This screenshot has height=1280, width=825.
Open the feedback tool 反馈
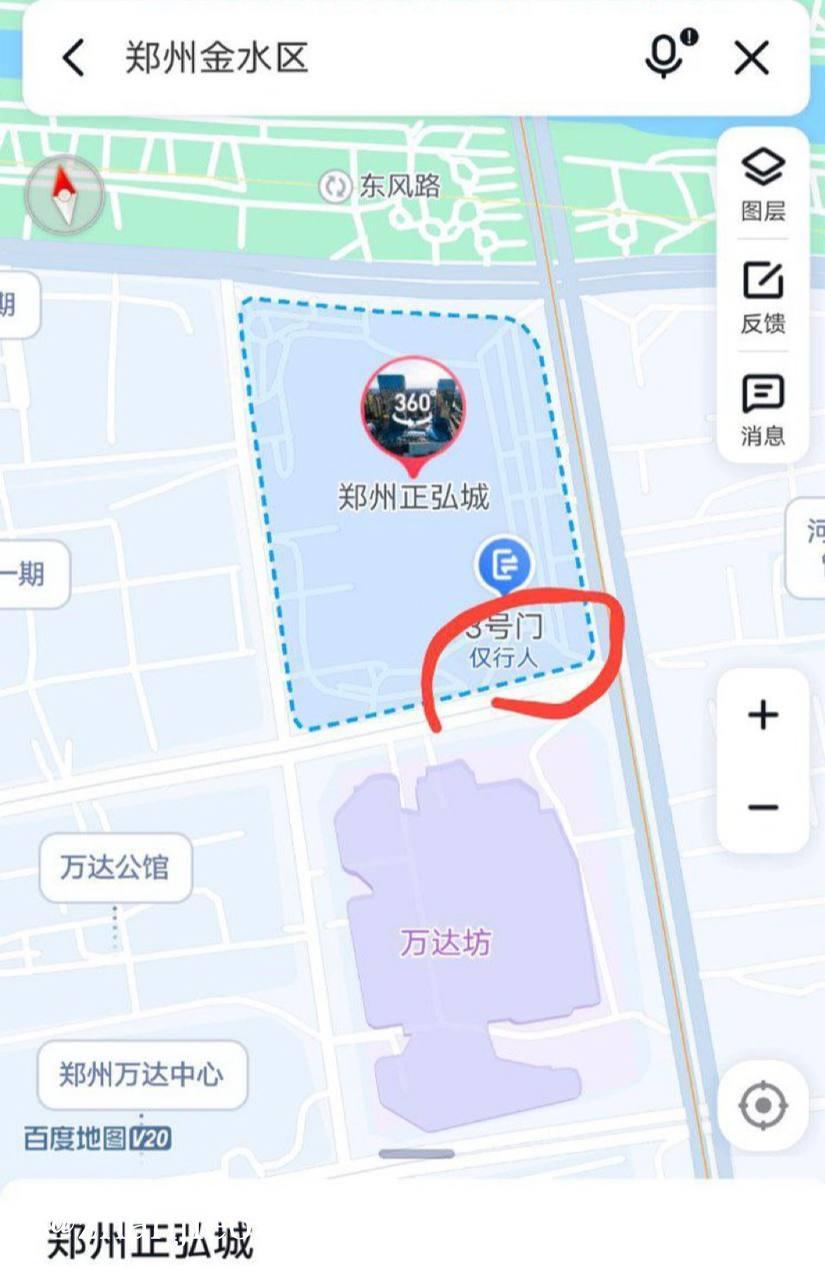pyautogui.click(x=763, y=290)
